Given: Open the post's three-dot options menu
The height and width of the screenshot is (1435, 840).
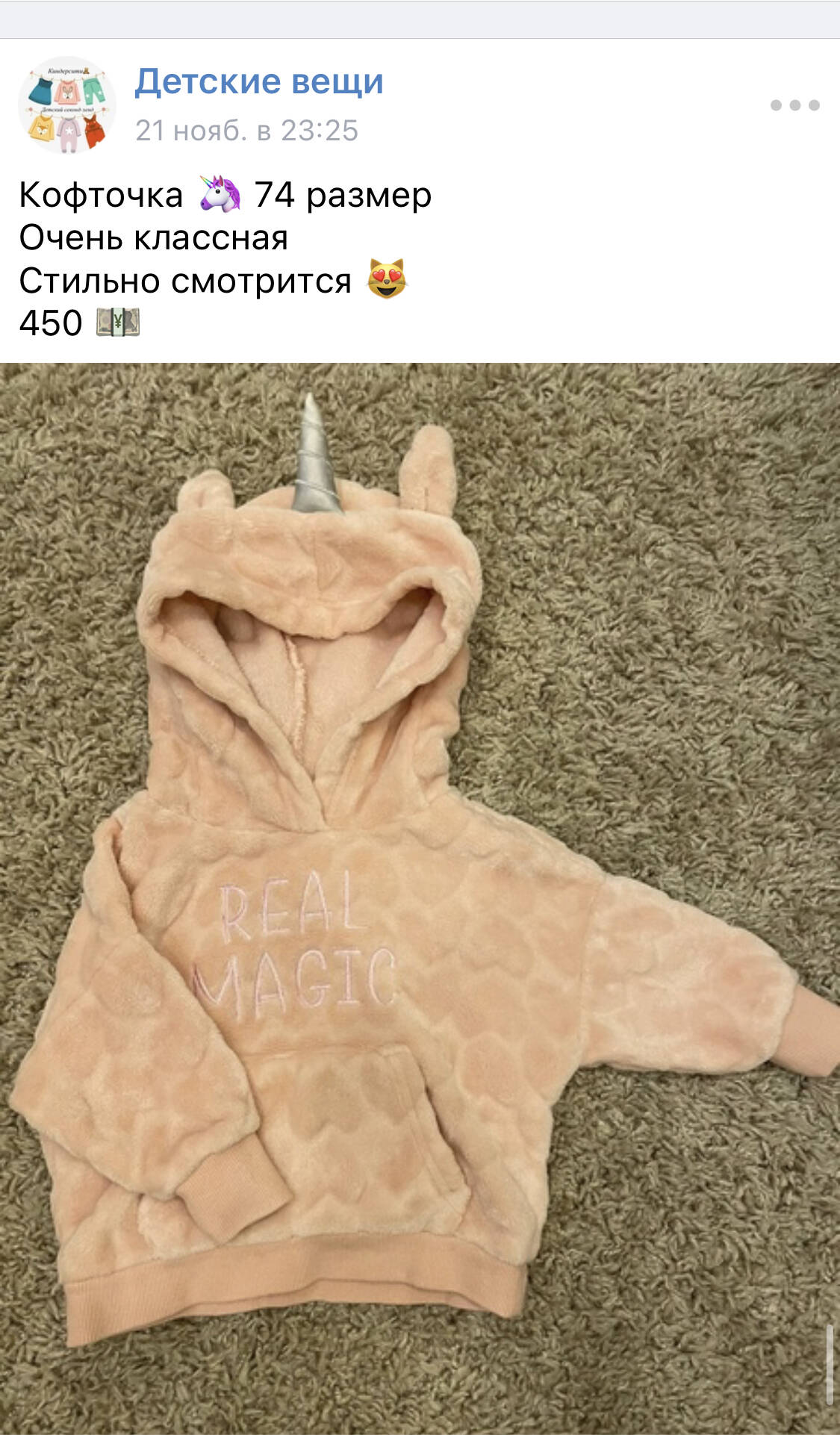Looking at the screenshot, I should click(x=794, y=105).
